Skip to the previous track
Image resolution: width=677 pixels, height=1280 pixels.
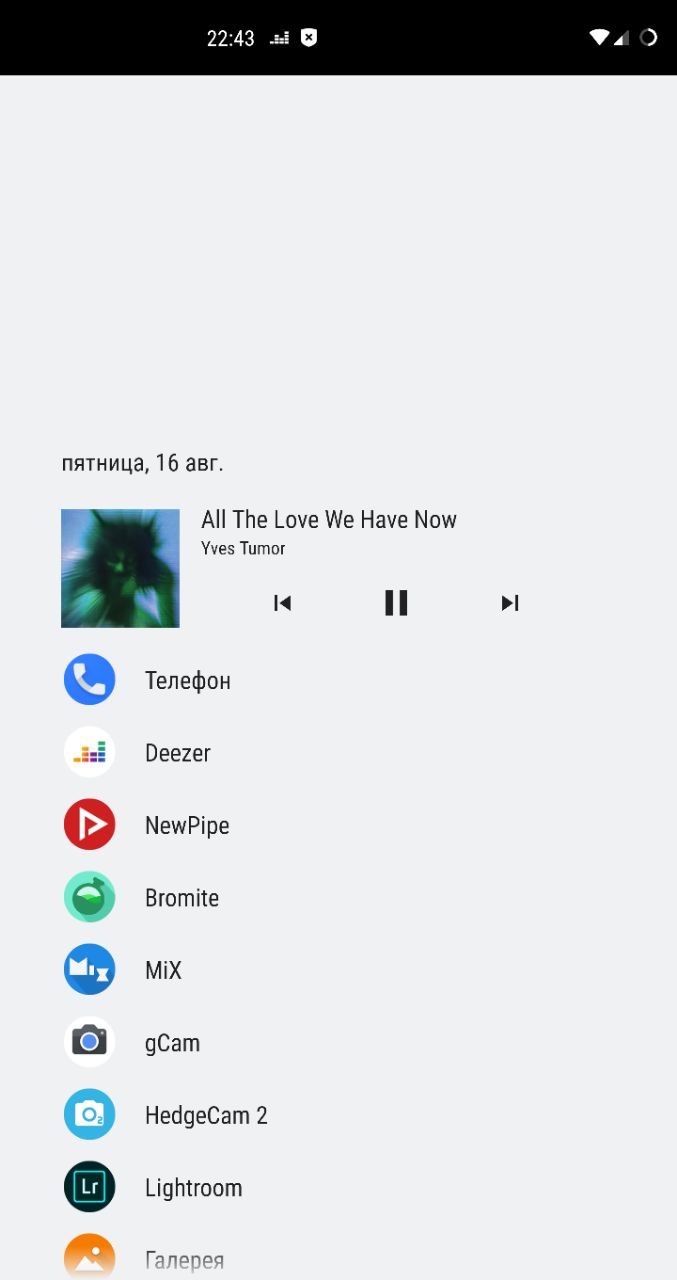[283, 603]
